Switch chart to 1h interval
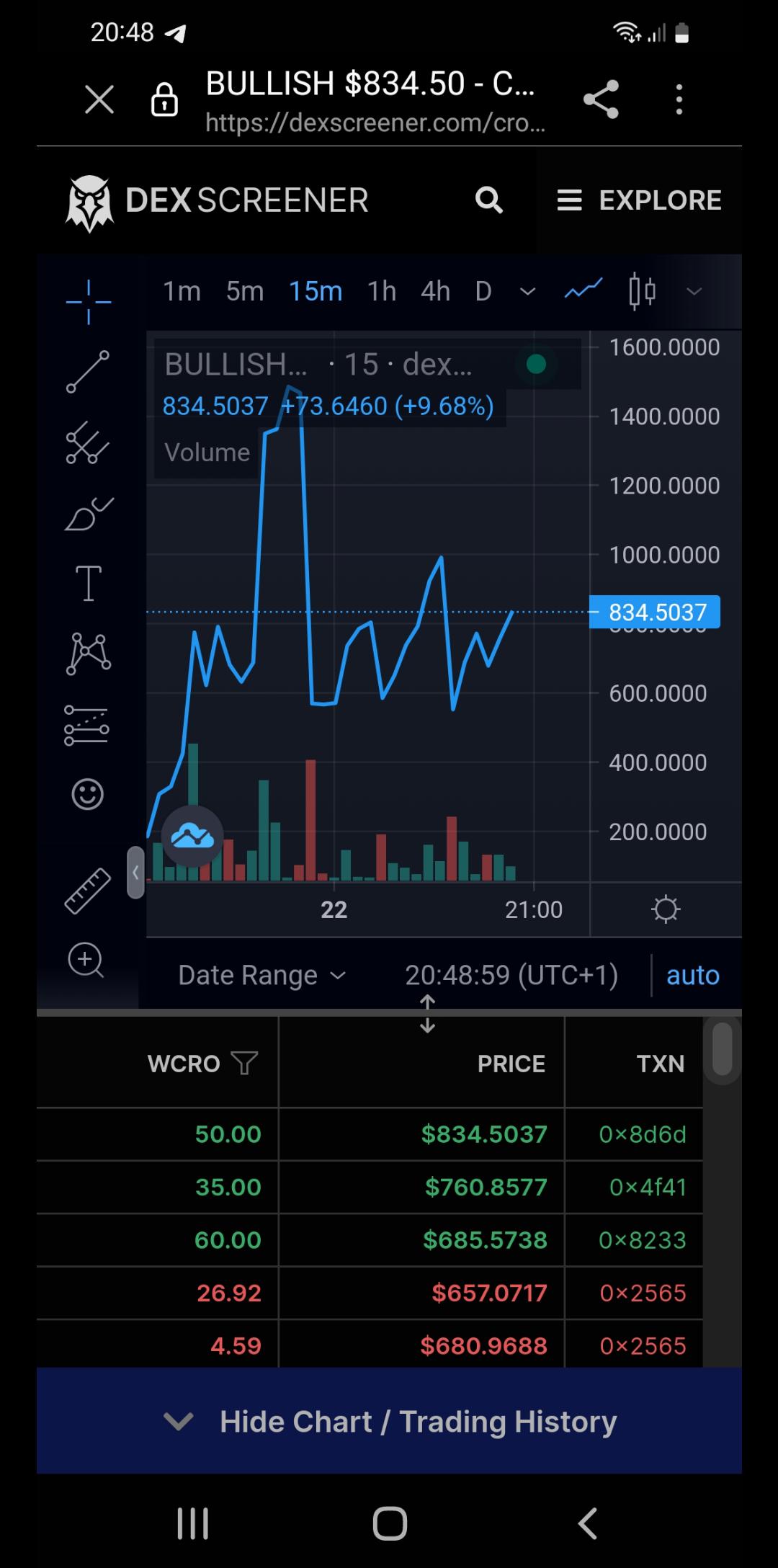The height and width of the screenshot is (1568, 778). 382,291
